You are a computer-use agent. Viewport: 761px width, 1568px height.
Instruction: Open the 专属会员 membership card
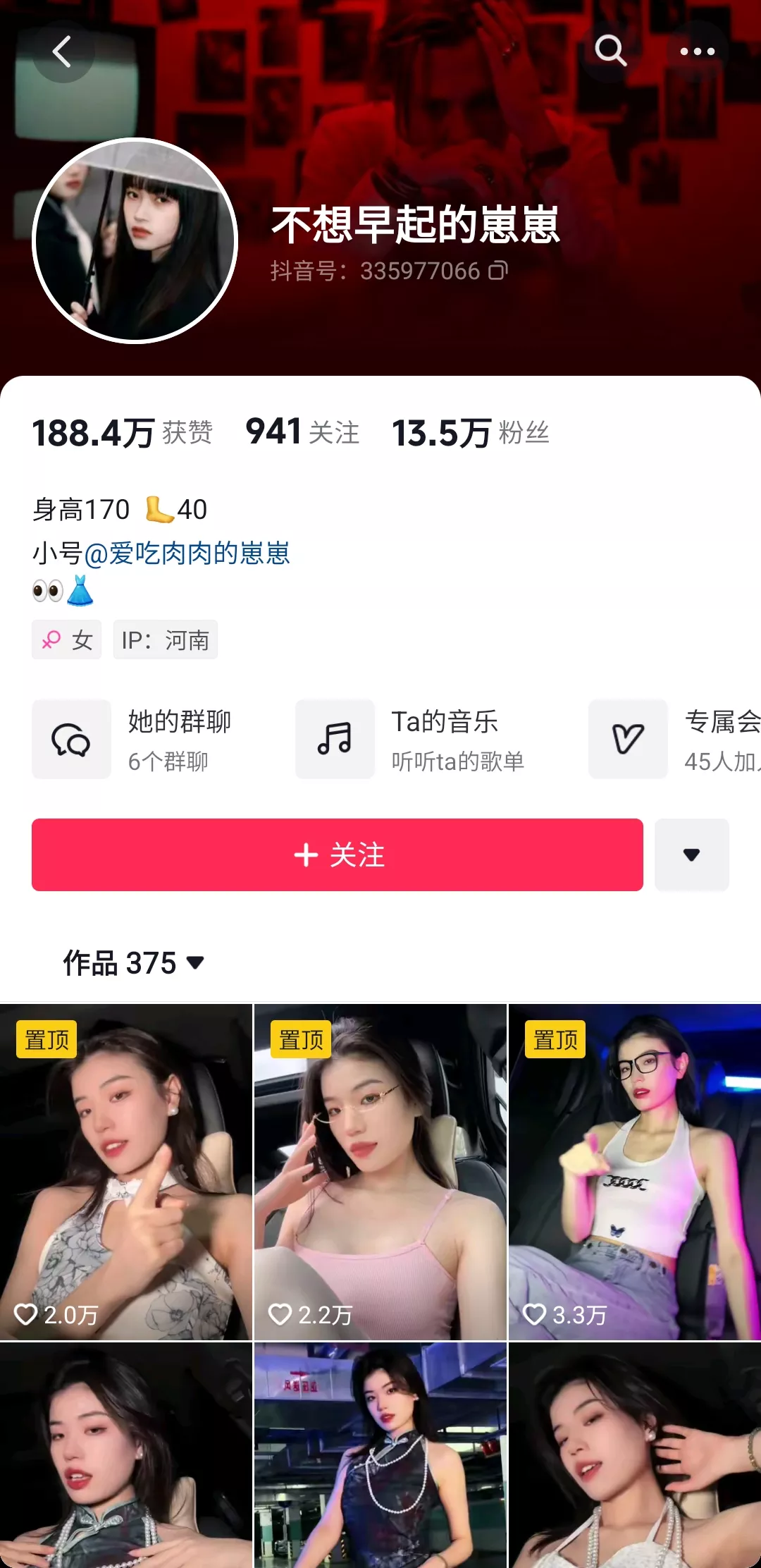click(674, 740)
